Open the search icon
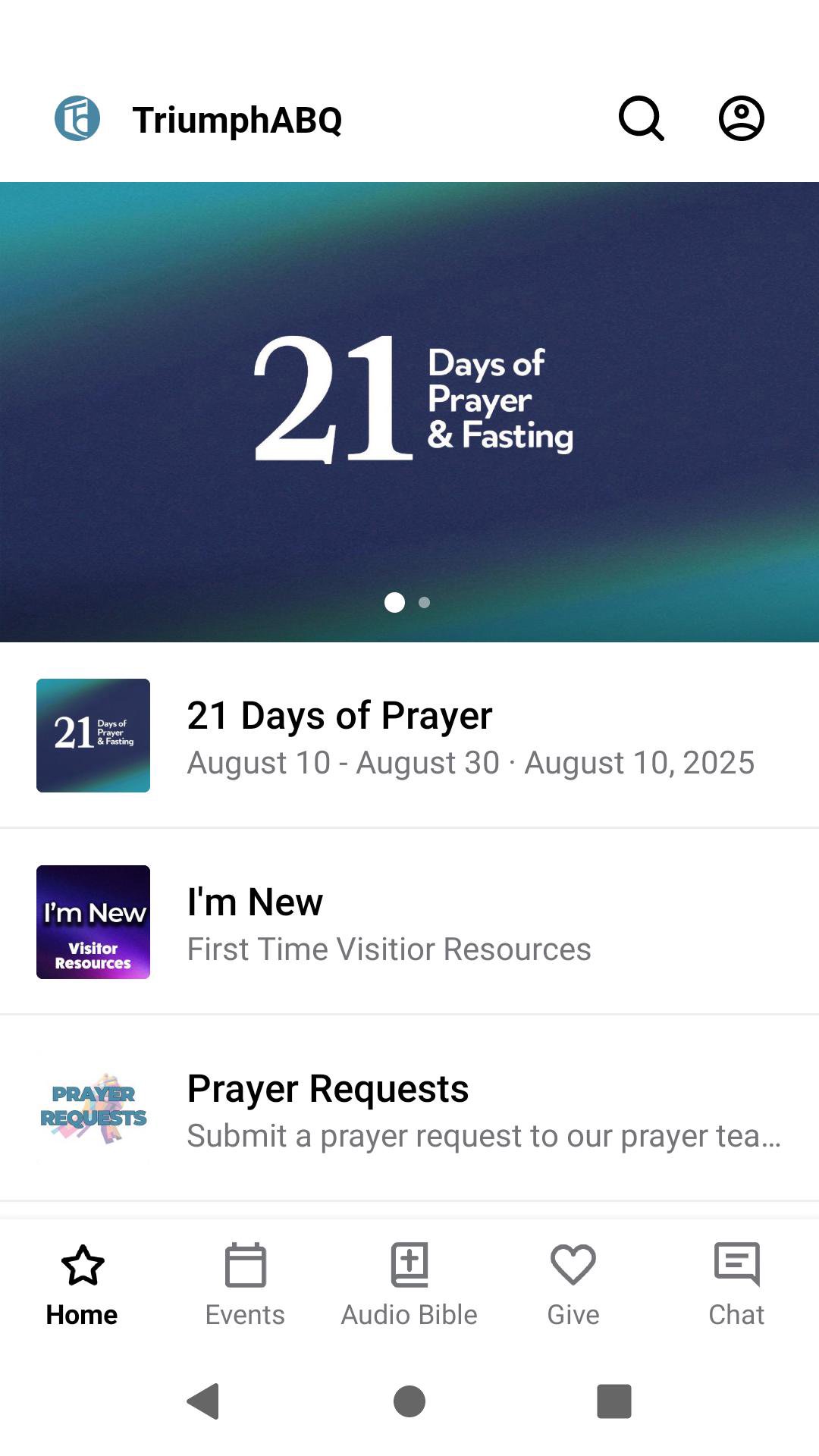This screenshot has height=1456, width=819. tap(642, 119)
